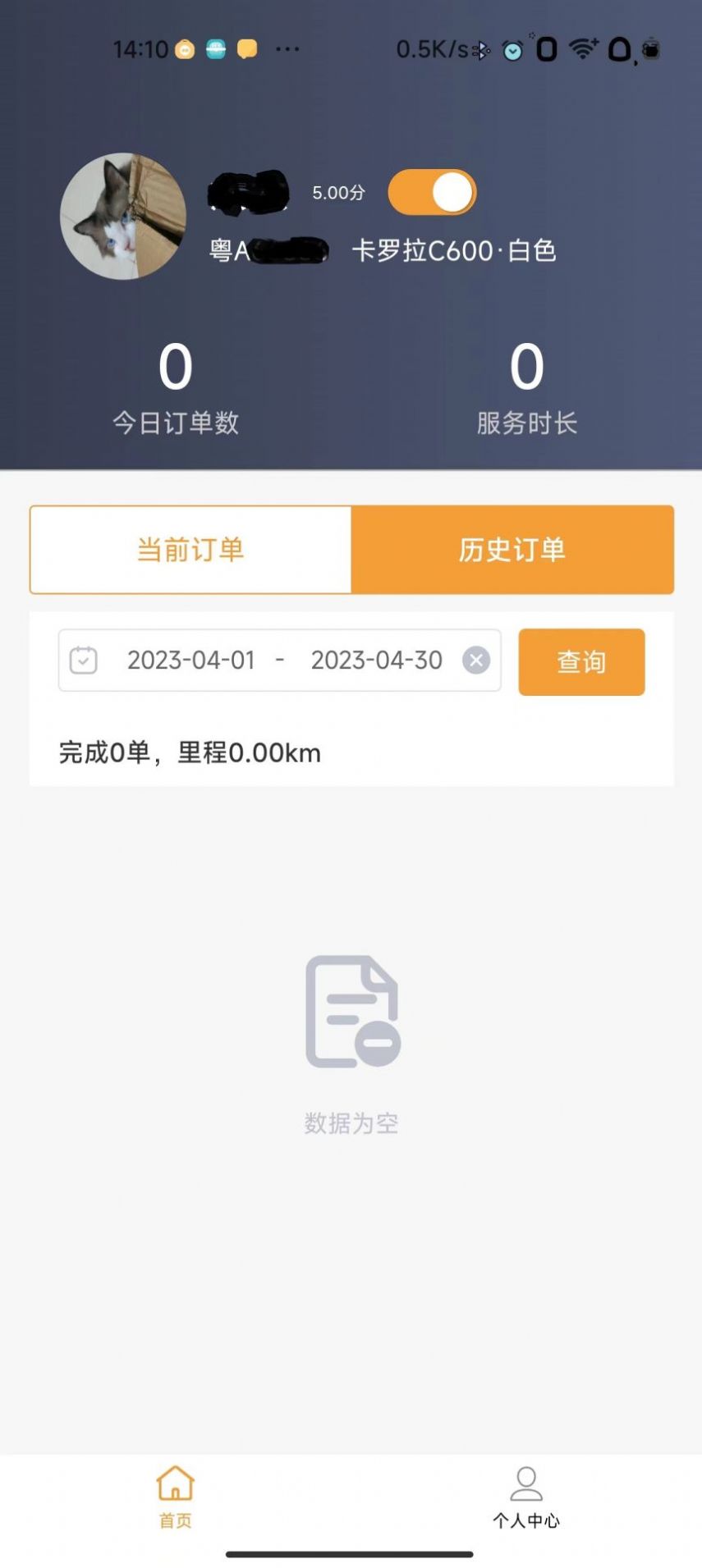Expand the status bar ellipsis menu
Screen dimensions: 702x1568
289,49
